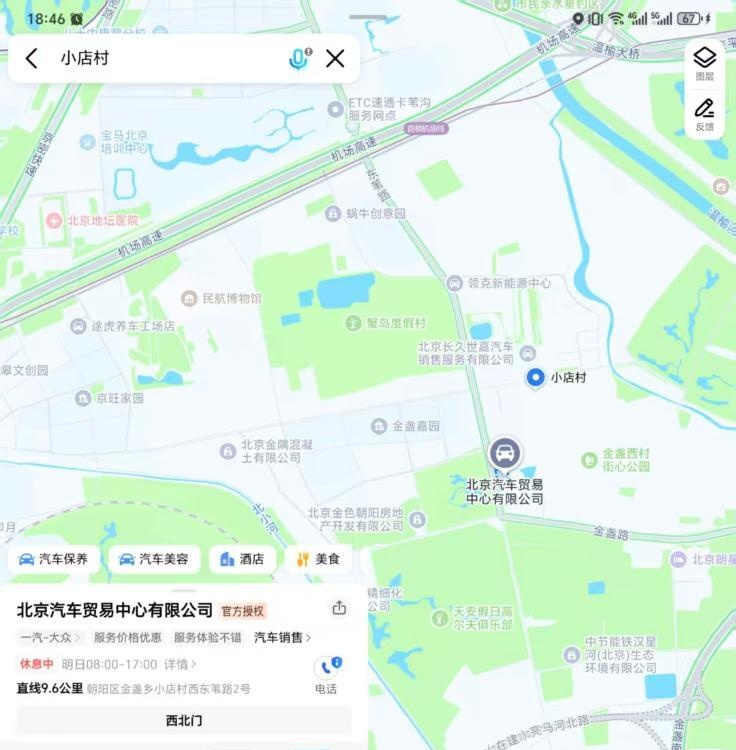
Task: Switch to the 酒店 filter tab
Action: pyautogui.click(x=247, y=559)
